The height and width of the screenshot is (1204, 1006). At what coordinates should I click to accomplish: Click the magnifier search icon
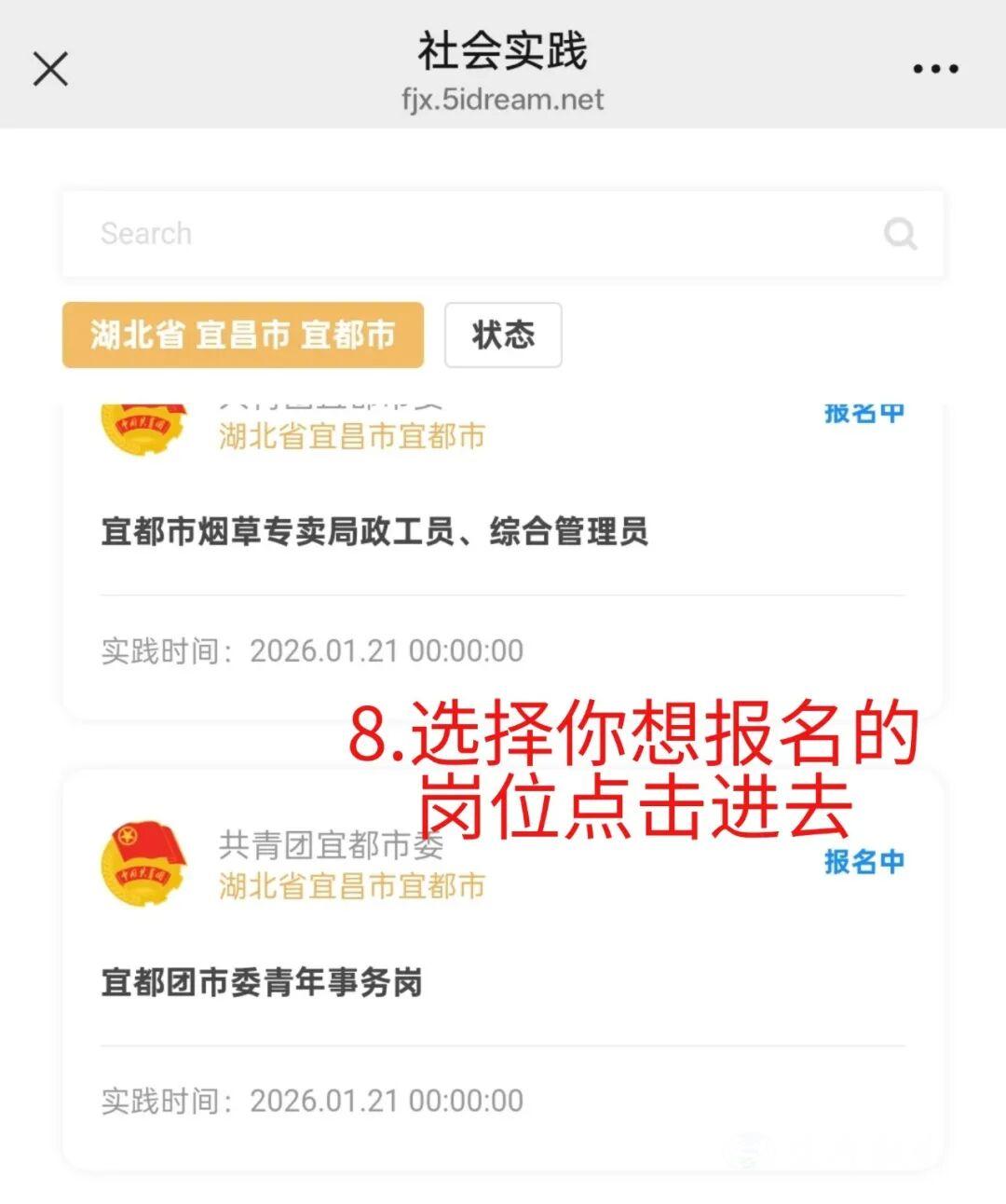(900, 233)
